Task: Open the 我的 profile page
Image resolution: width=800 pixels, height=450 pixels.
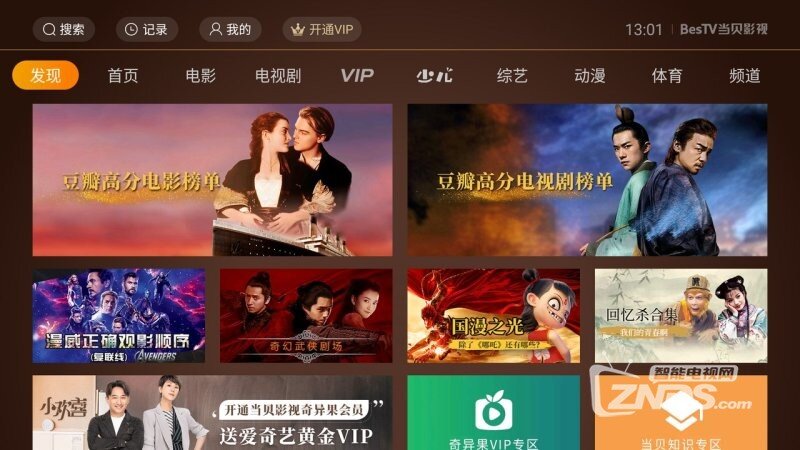Action: click(x=230, y=29)
